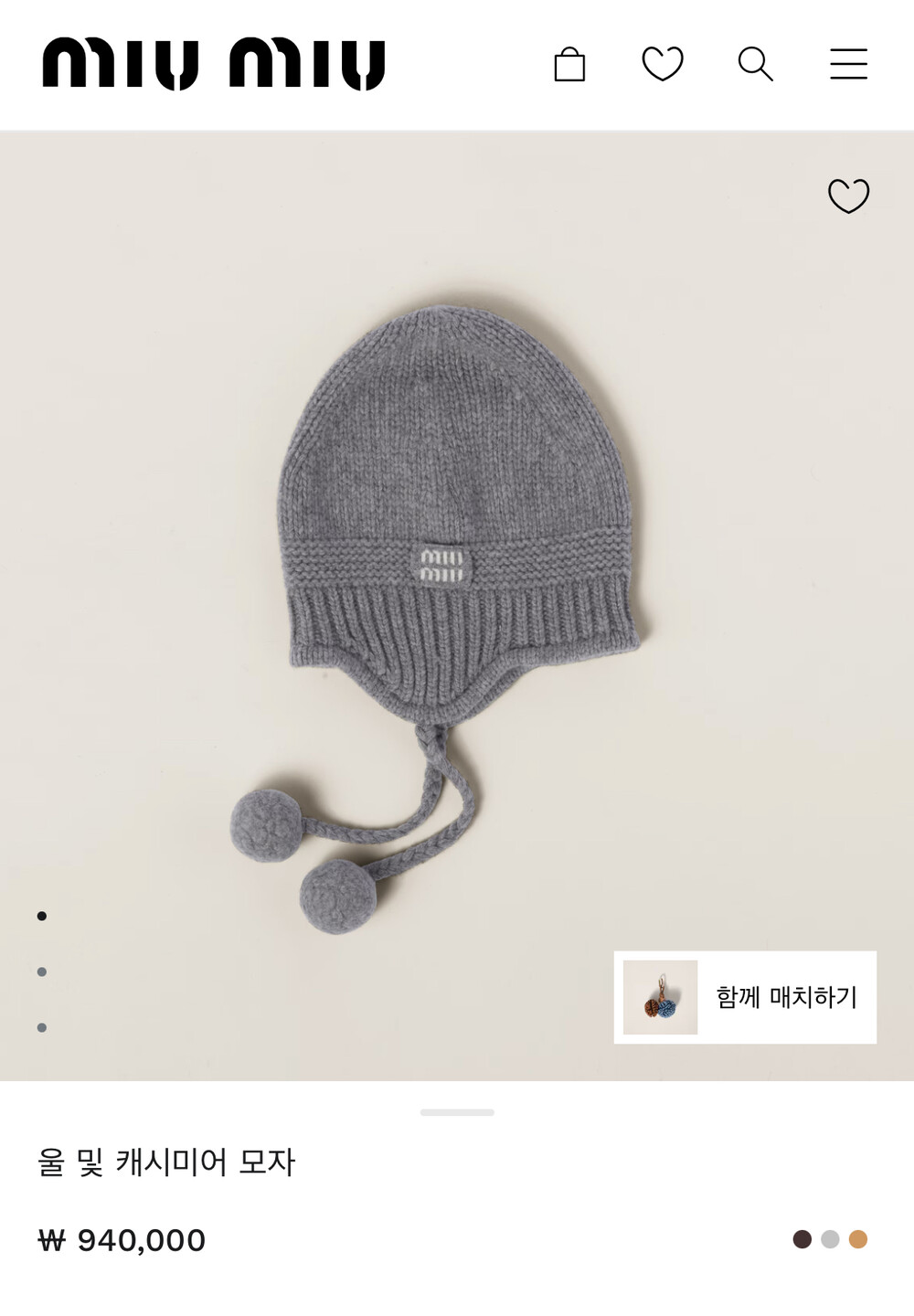This screenshot has height=1316, width=914.
Task: Open the wishlist from the header
Action: (663, 64)
